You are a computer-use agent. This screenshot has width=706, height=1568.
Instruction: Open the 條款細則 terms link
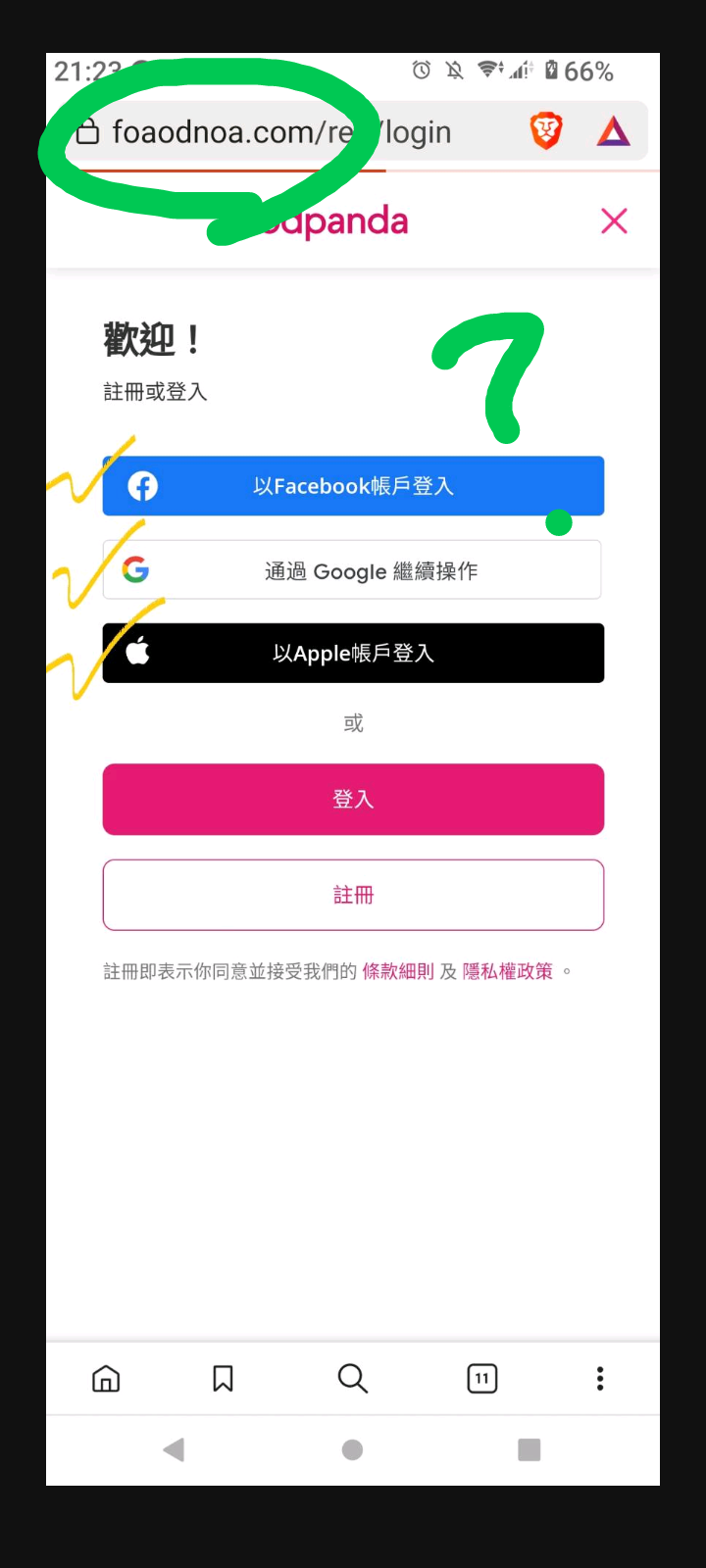click(x=398, y=971)
